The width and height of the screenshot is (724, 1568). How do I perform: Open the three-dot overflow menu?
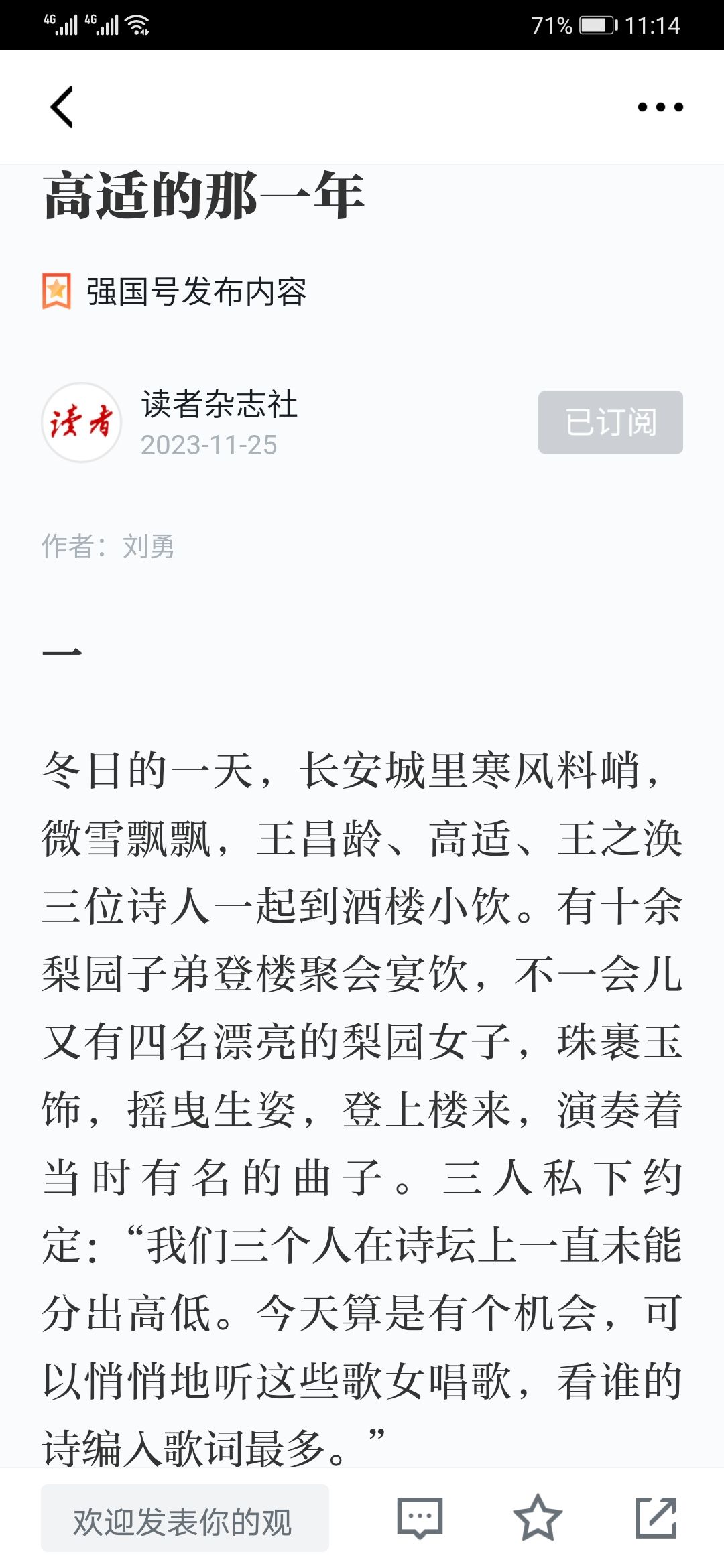click(x=660, y=107)
